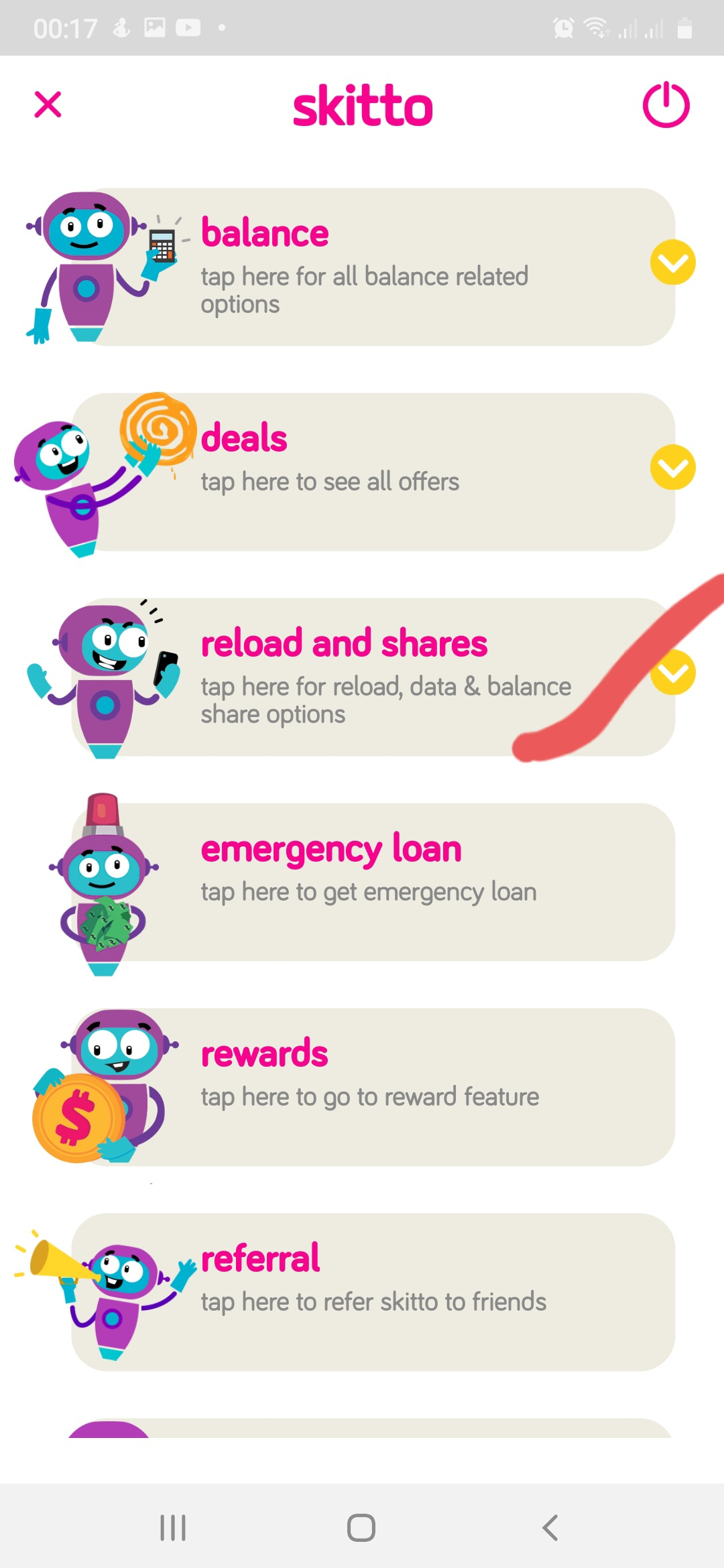Go back using system back button

(550, 1528)
